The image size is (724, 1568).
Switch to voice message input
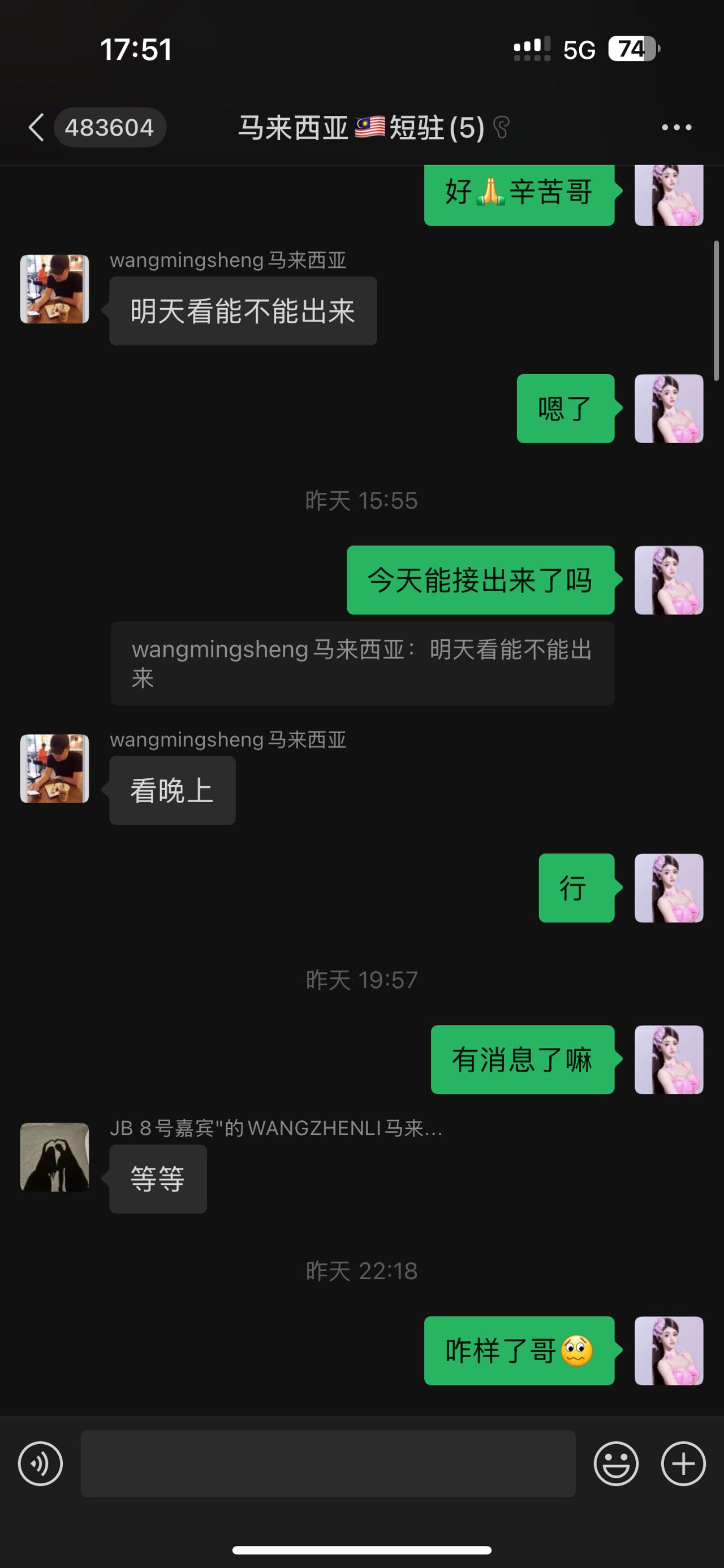click(40, 1463)
